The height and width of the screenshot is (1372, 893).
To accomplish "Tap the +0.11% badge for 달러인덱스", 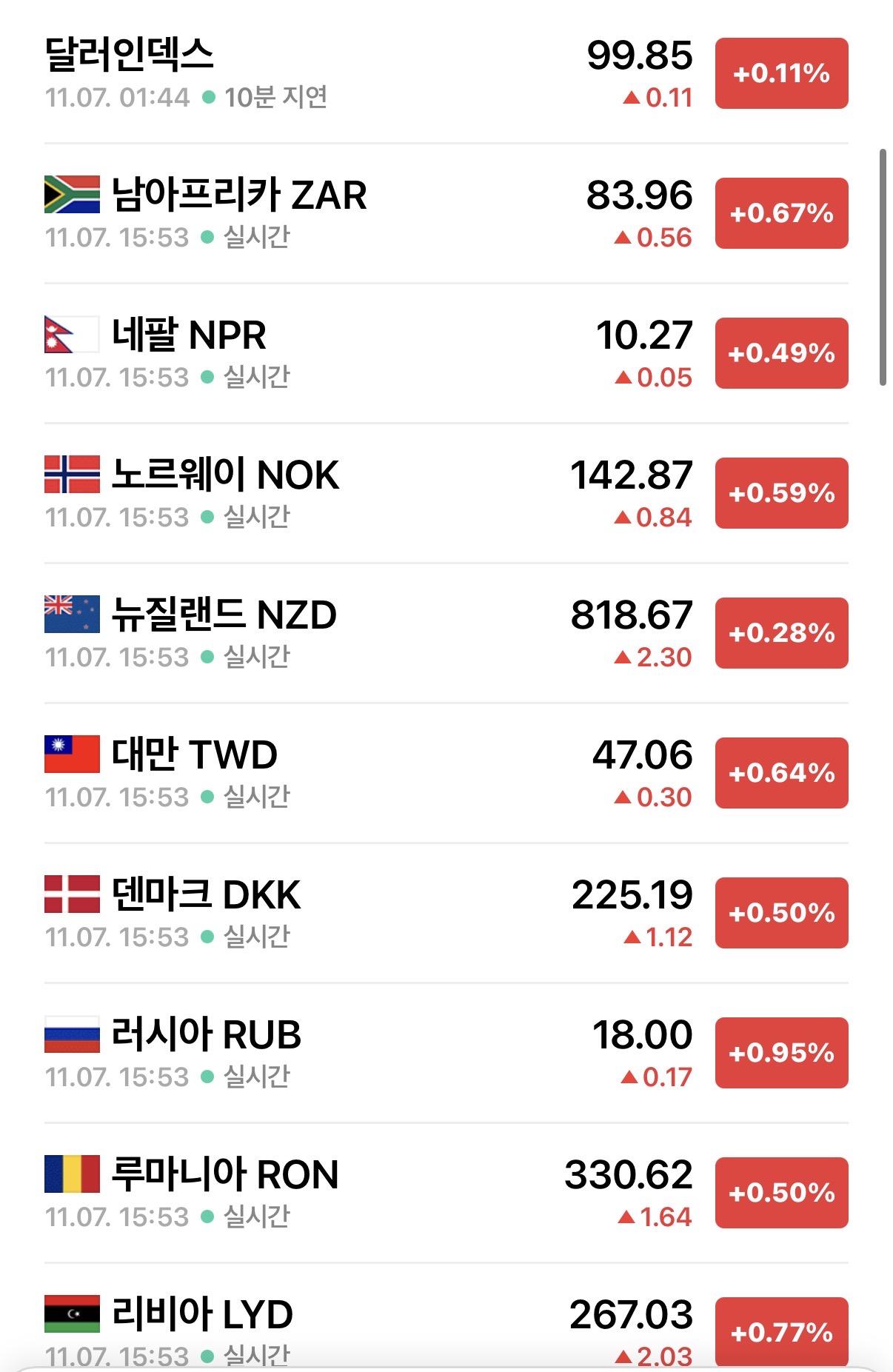I will (x=782, y=73).
